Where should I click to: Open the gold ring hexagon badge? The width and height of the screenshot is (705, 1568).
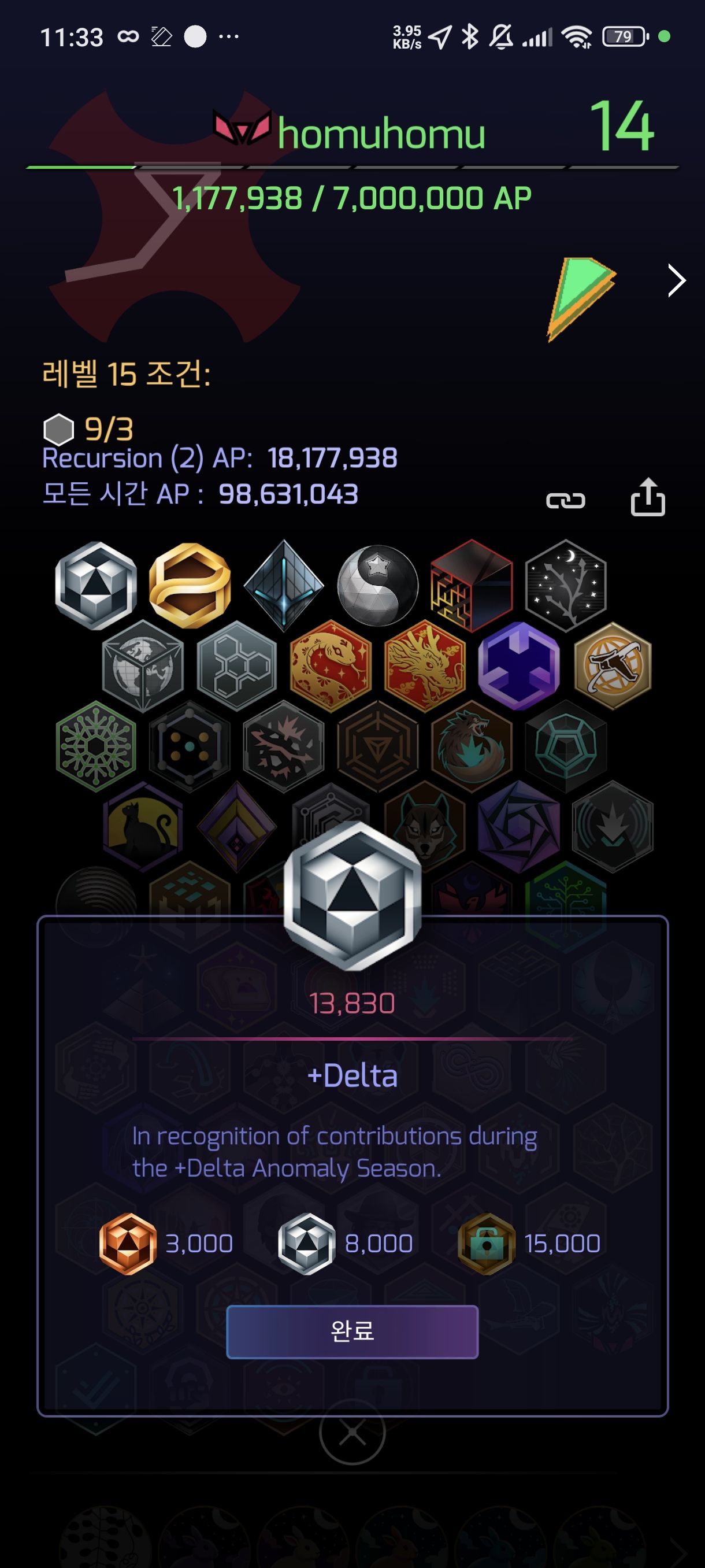click(190, 585)
